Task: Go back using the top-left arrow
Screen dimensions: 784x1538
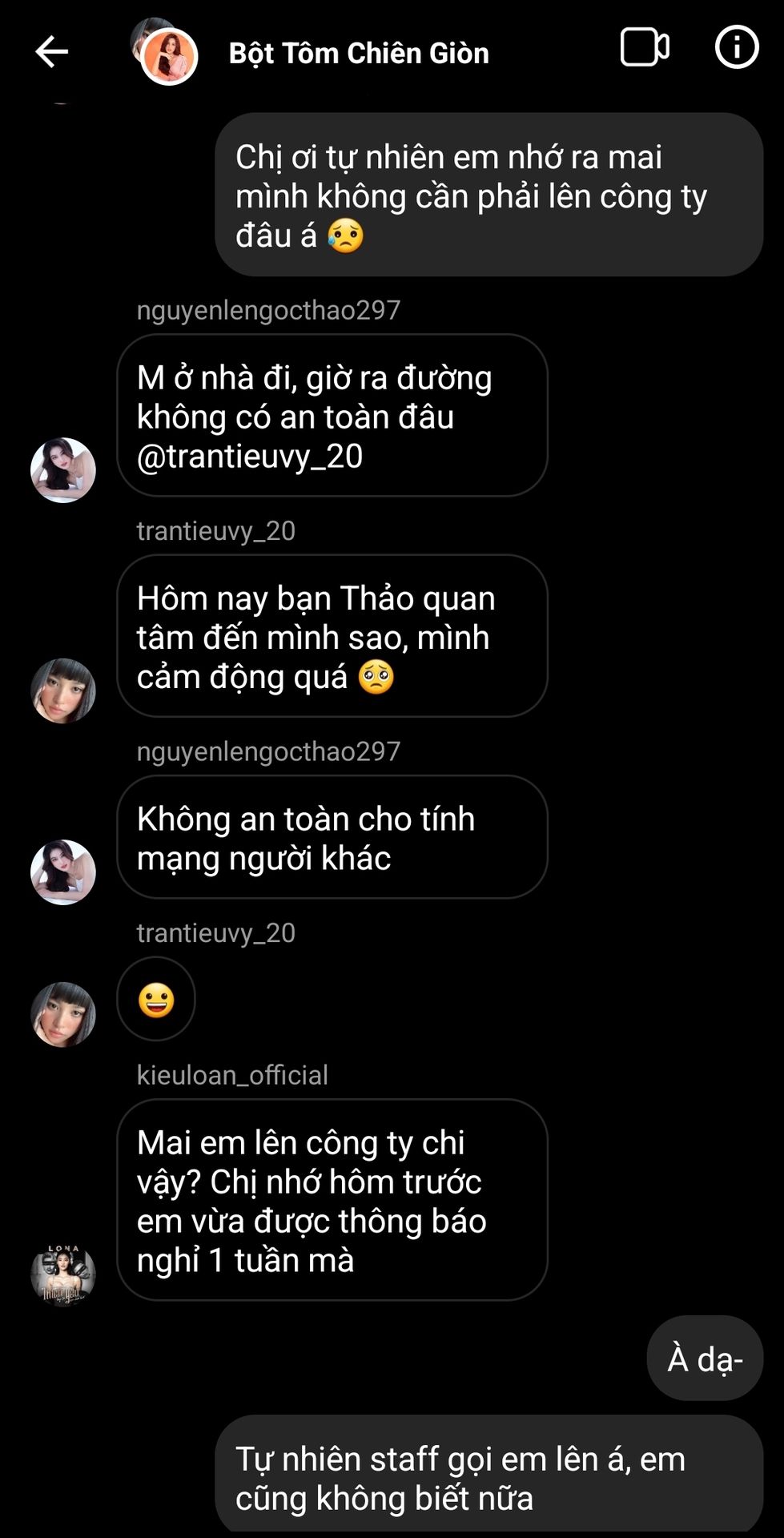Action: pos(52,52)
